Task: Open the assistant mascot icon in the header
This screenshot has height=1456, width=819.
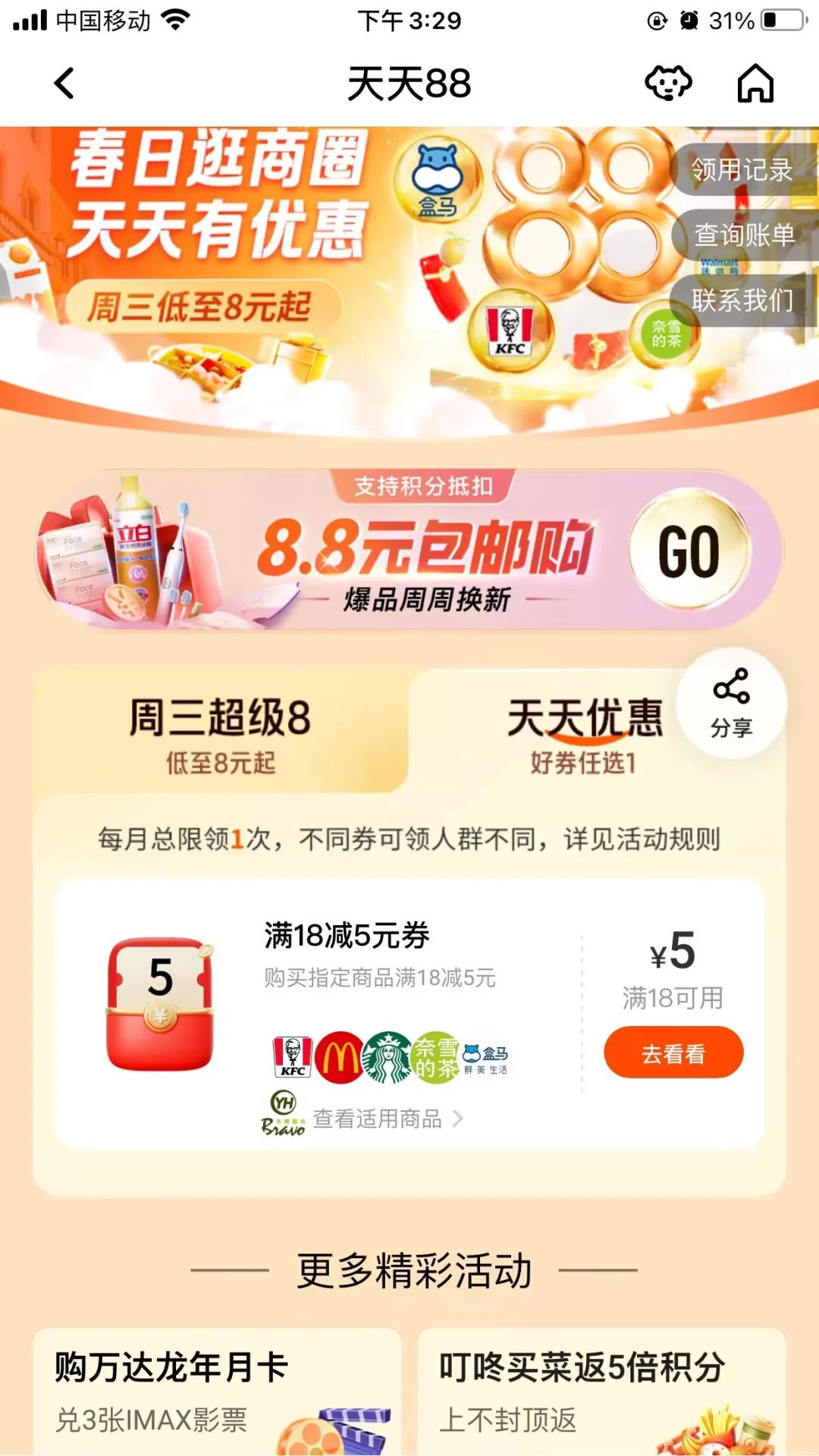Action: point(668,83)
